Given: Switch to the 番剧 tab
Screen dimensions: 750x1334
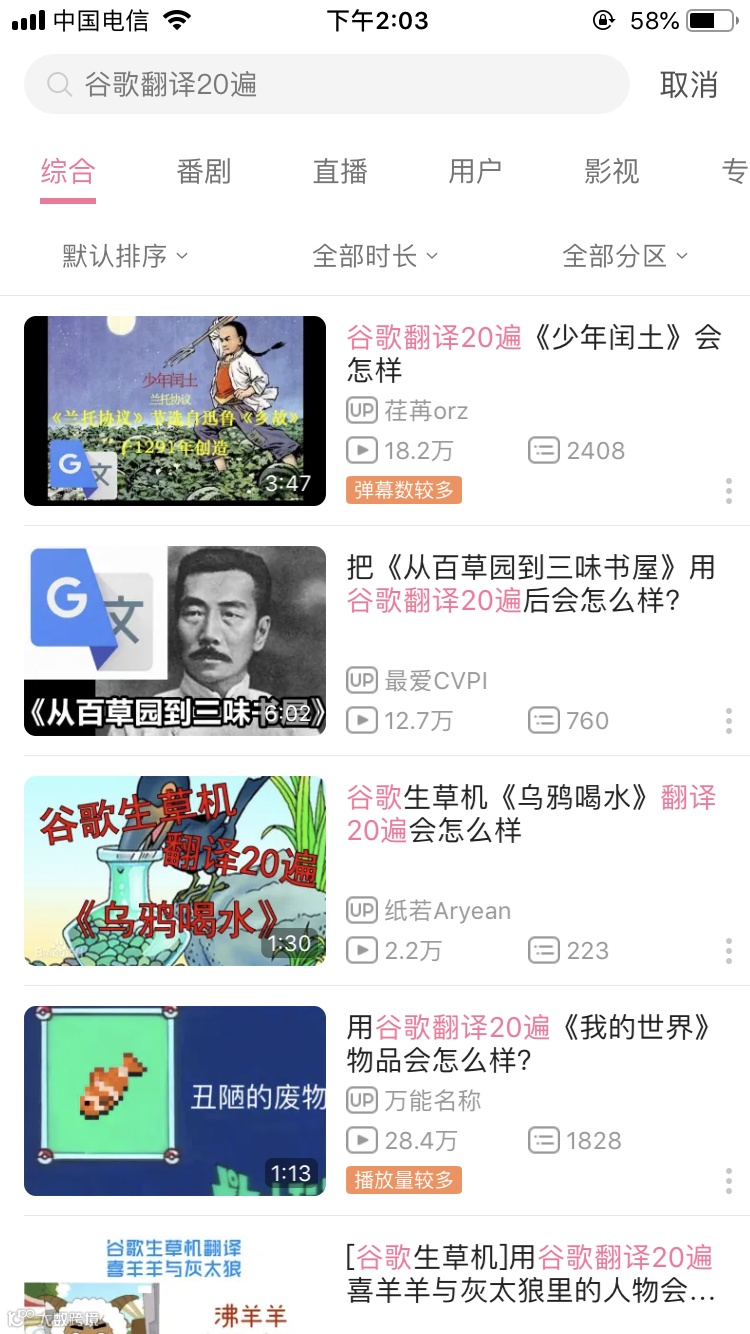Looking at the screenshot, I should pos(204,172).
